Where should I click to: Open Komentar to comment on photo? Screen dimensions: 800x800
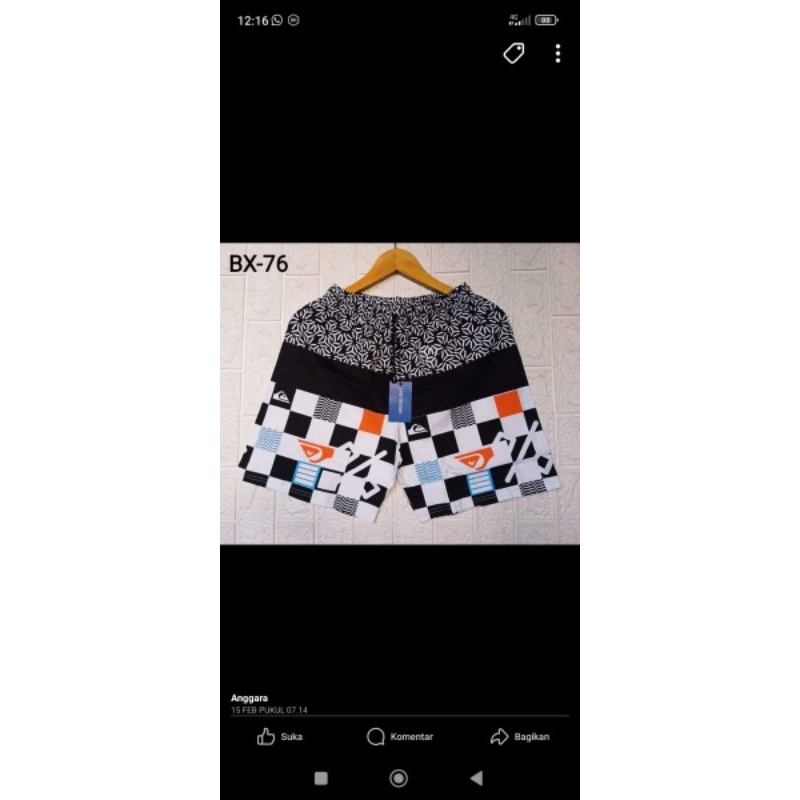click(x=399, y=737)
